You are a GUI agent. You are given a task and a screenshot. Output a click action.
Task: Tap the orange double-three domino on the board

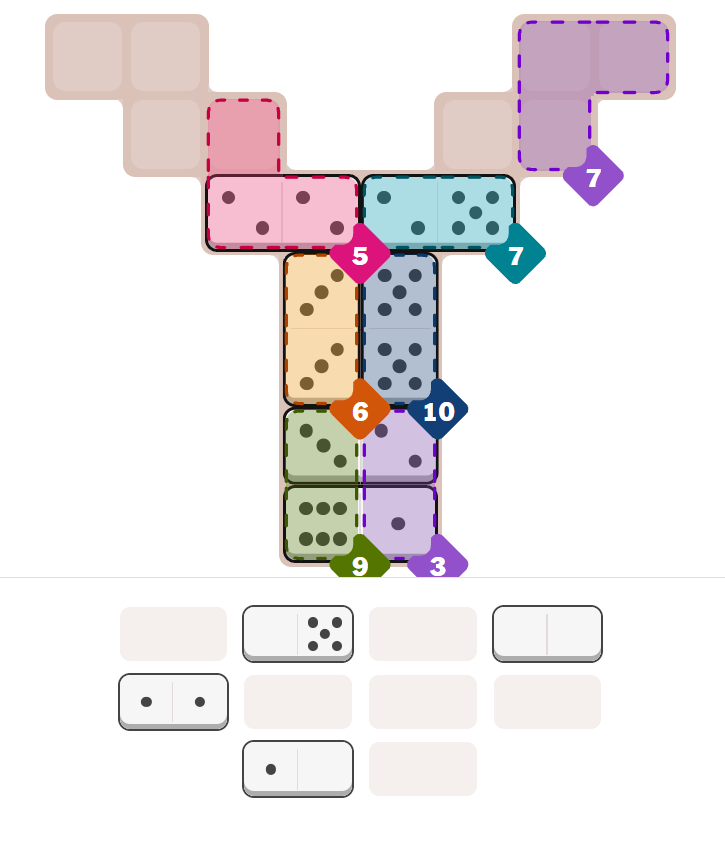(321, 329)
